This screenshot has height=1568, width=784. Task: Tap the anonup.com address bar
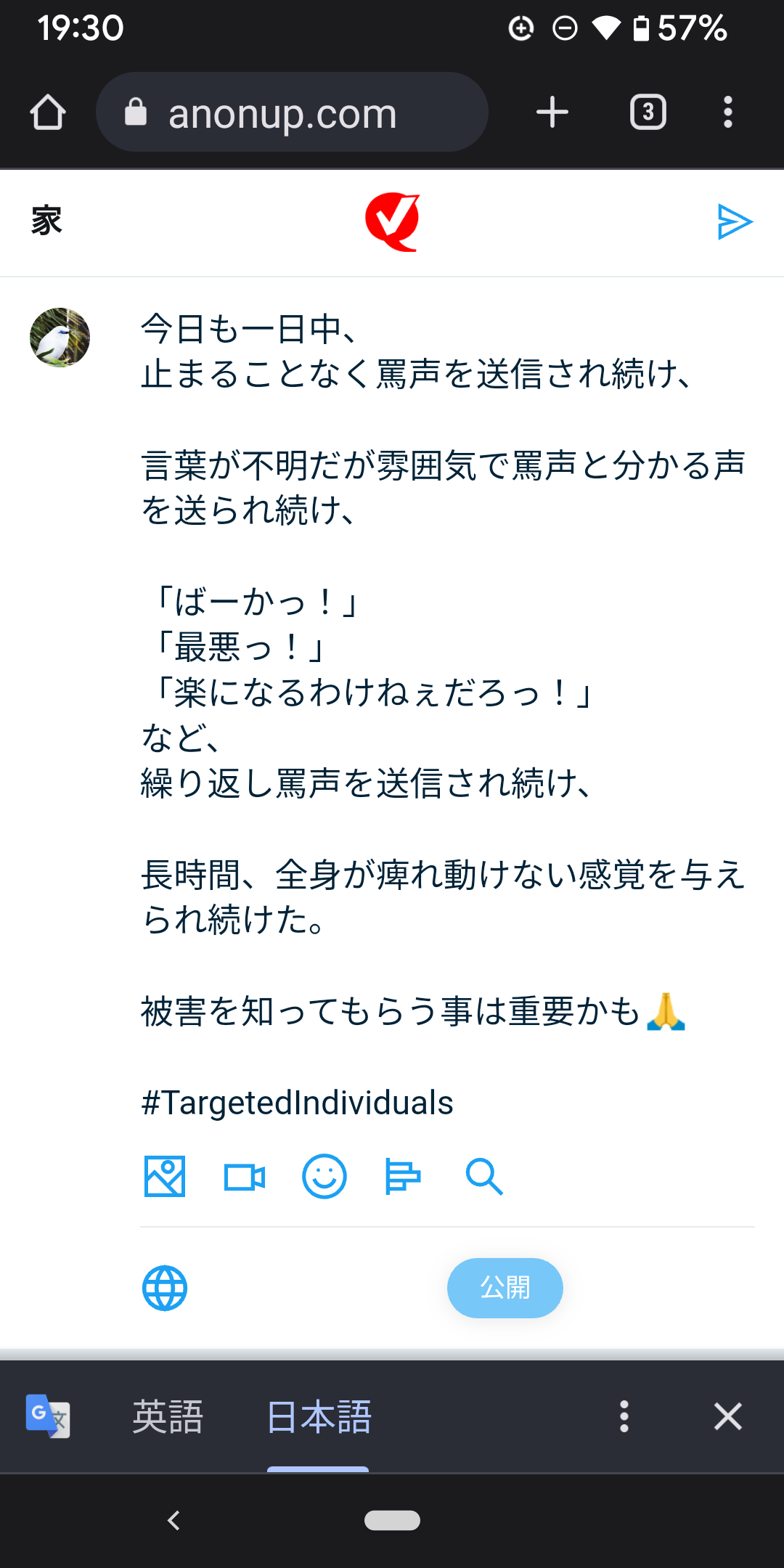point(290,113)
